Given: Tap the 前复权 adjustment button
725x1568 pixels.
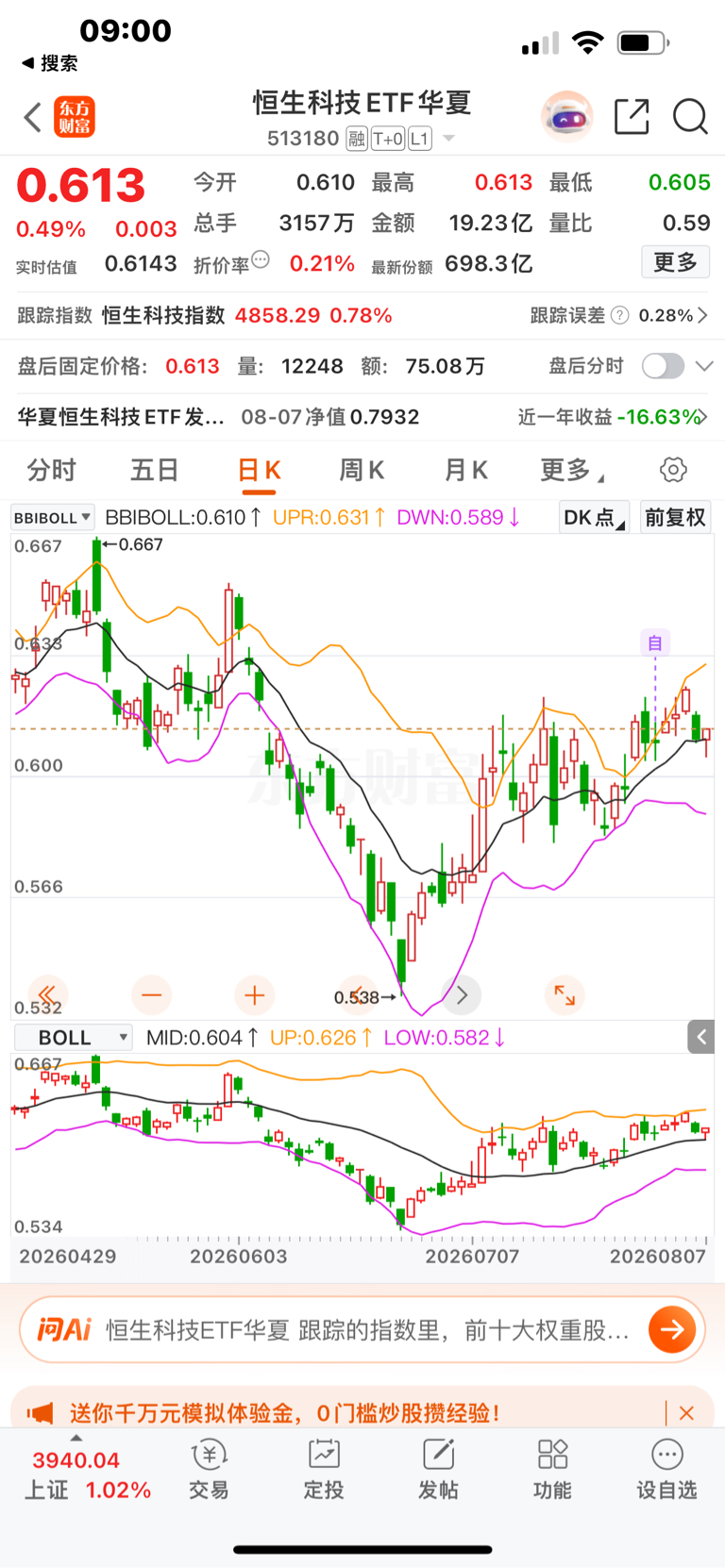Looking at the screenshot, I should (x=675, y=517).
